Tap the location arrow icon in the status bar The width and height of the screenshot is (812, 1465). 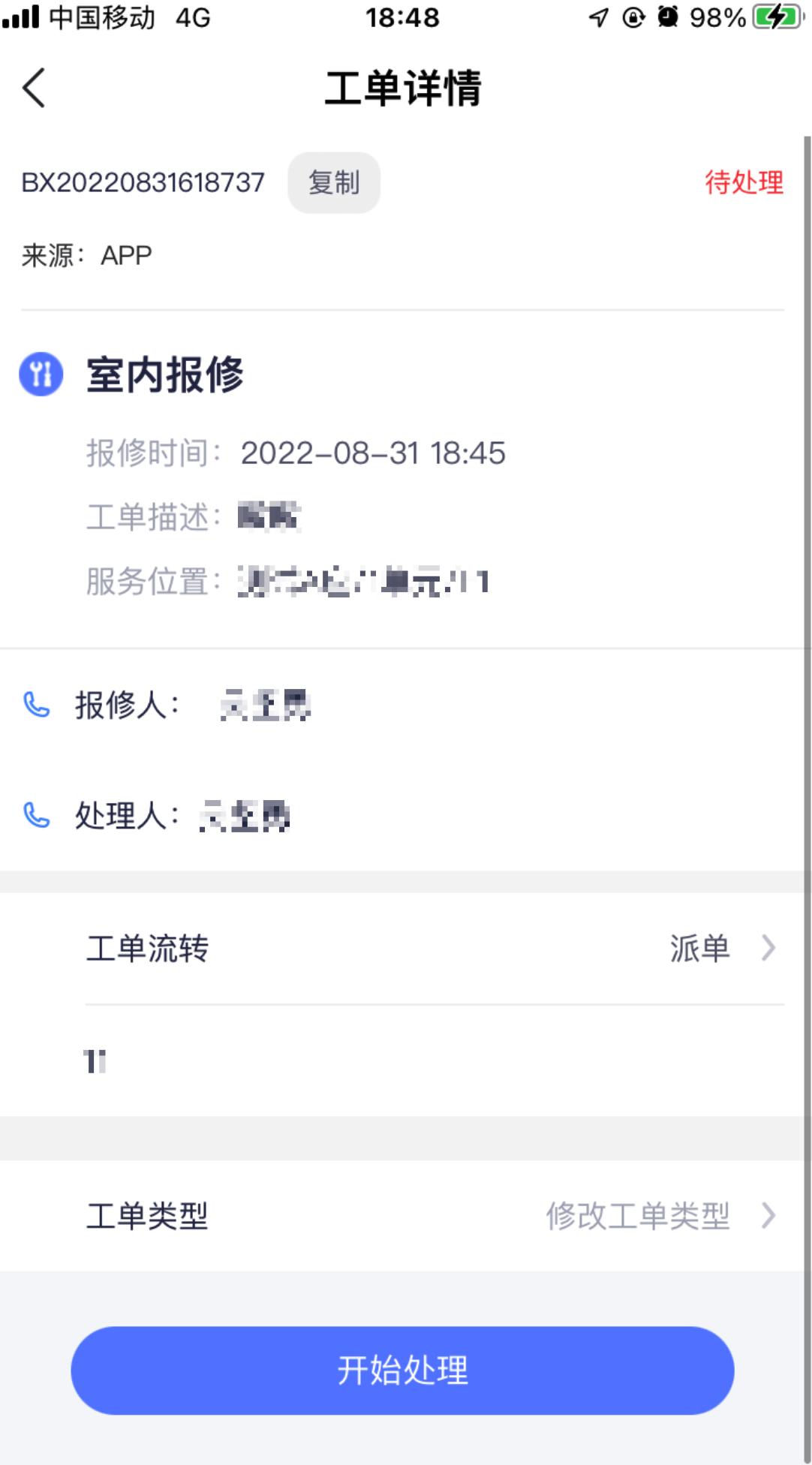point(597,17)
